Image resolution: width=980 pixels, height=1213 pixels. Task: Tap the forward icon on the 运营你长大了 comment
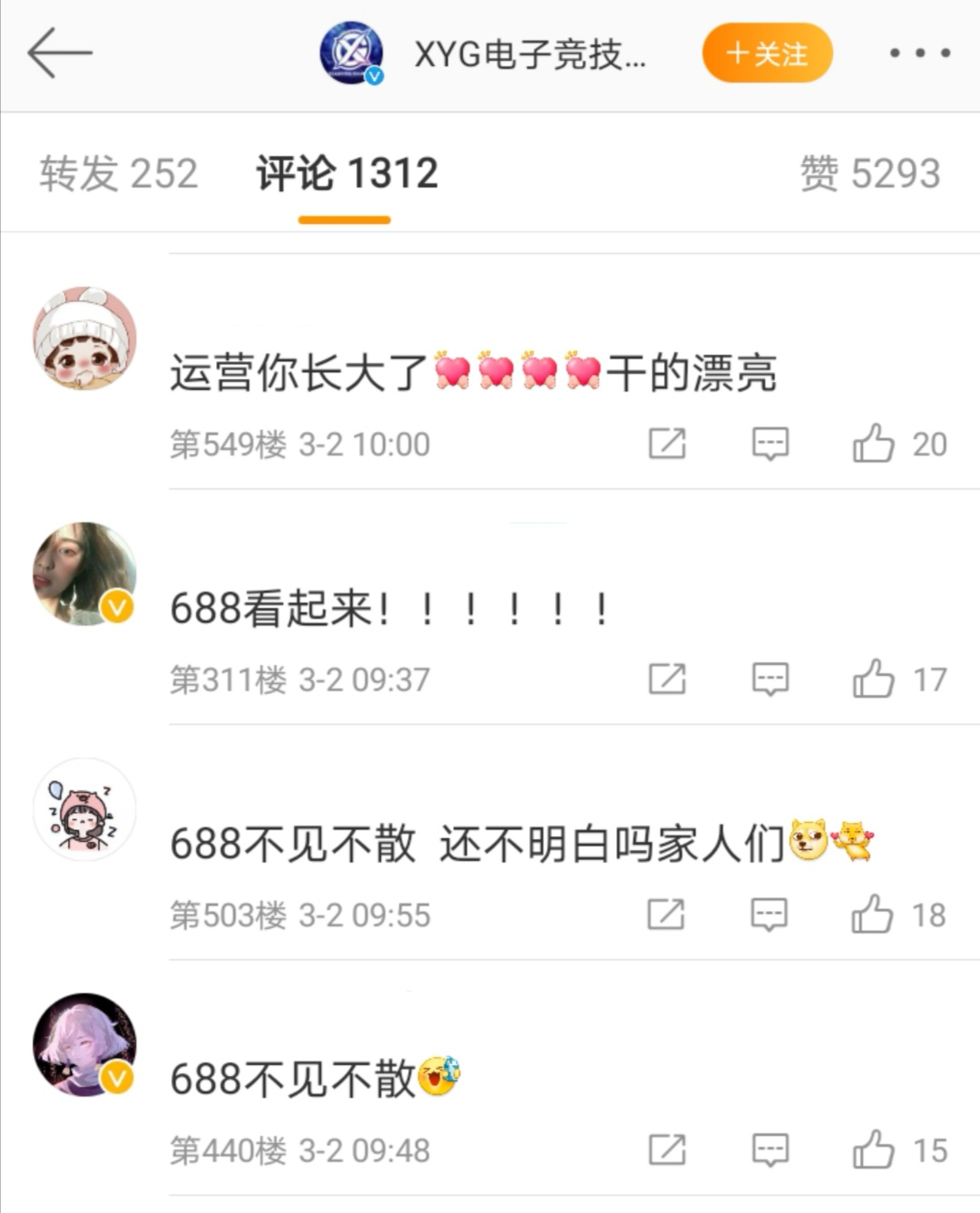click(x=668, y=445)
